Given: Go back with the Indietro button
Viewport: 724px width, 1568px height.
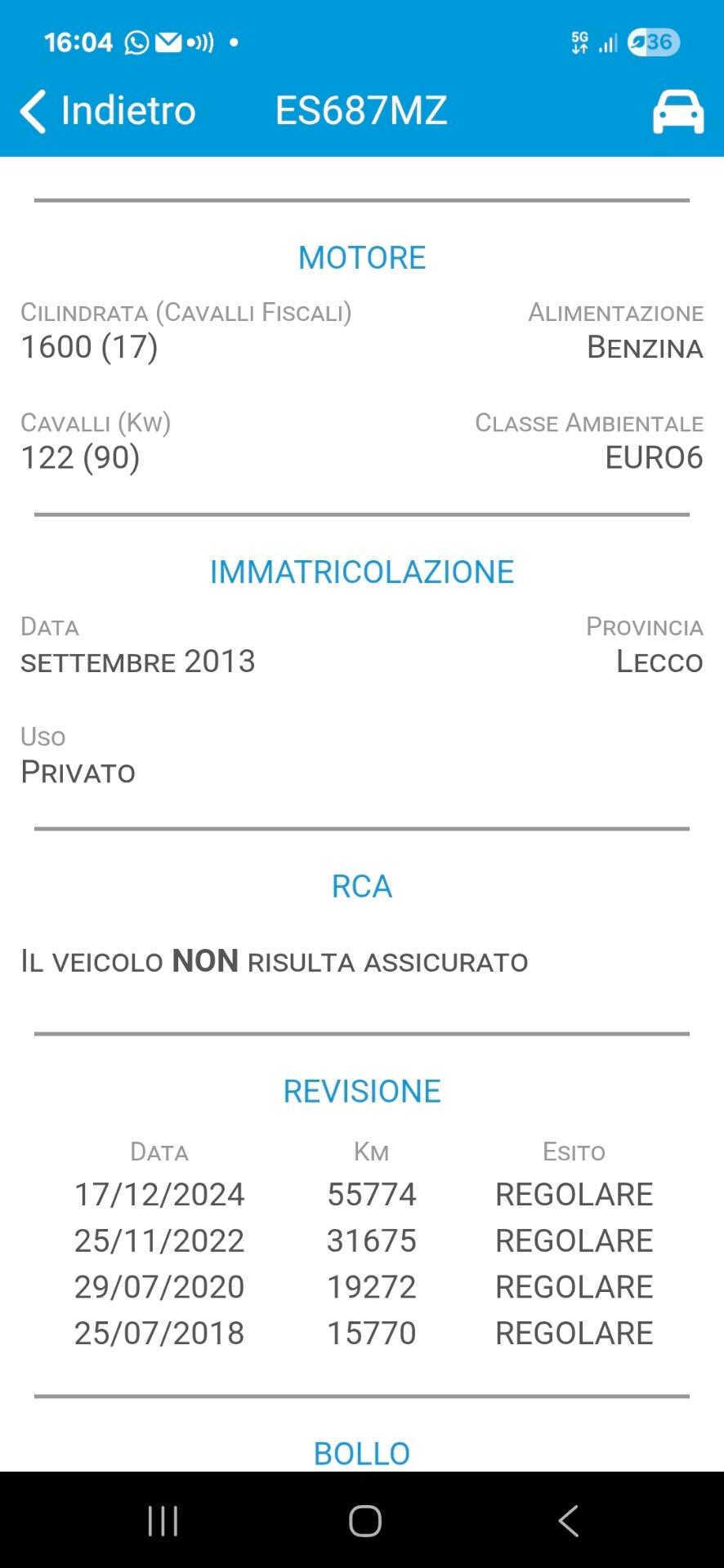Looking at the screenshot, I should point(108,110).
